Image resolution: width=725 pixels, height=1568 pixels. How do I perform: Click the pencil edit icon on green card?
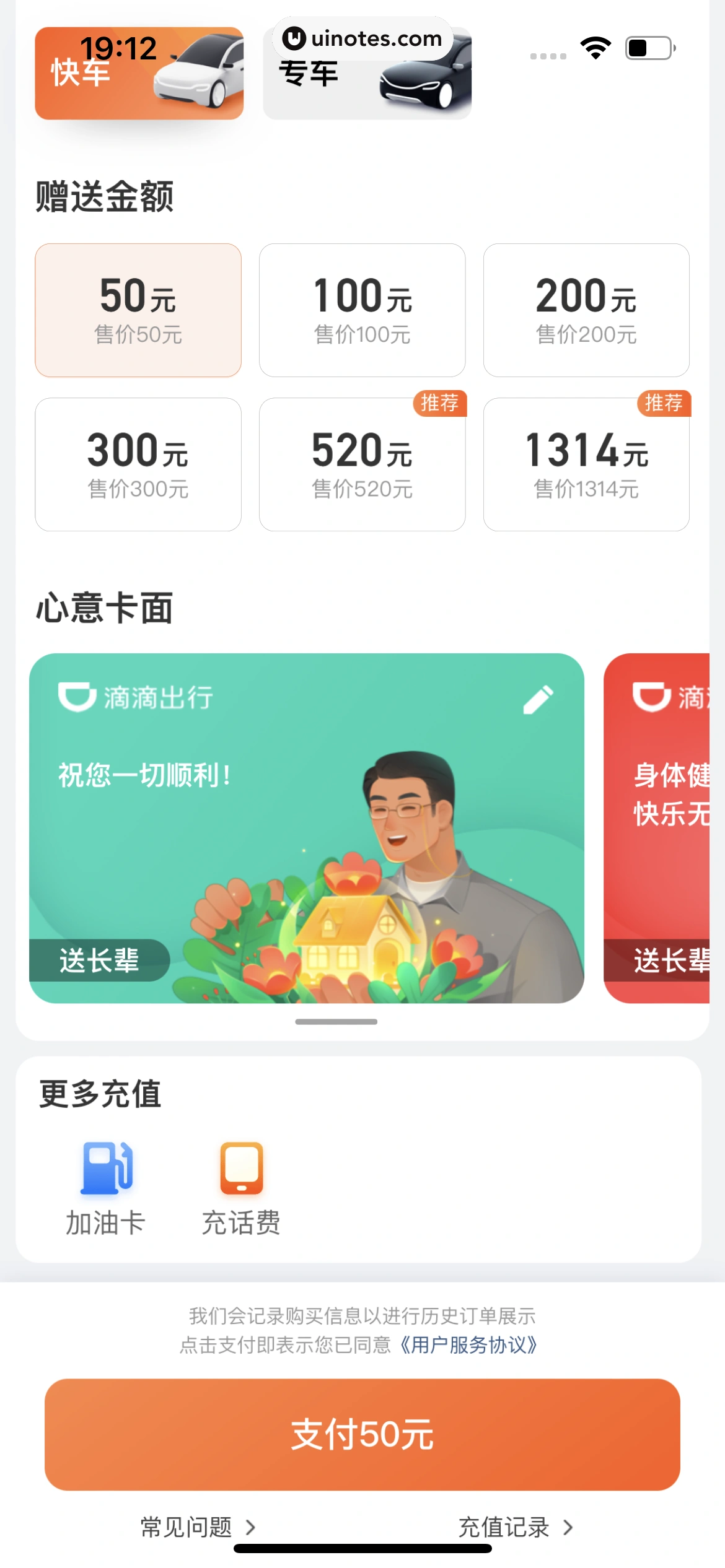[x=538, y=699]
